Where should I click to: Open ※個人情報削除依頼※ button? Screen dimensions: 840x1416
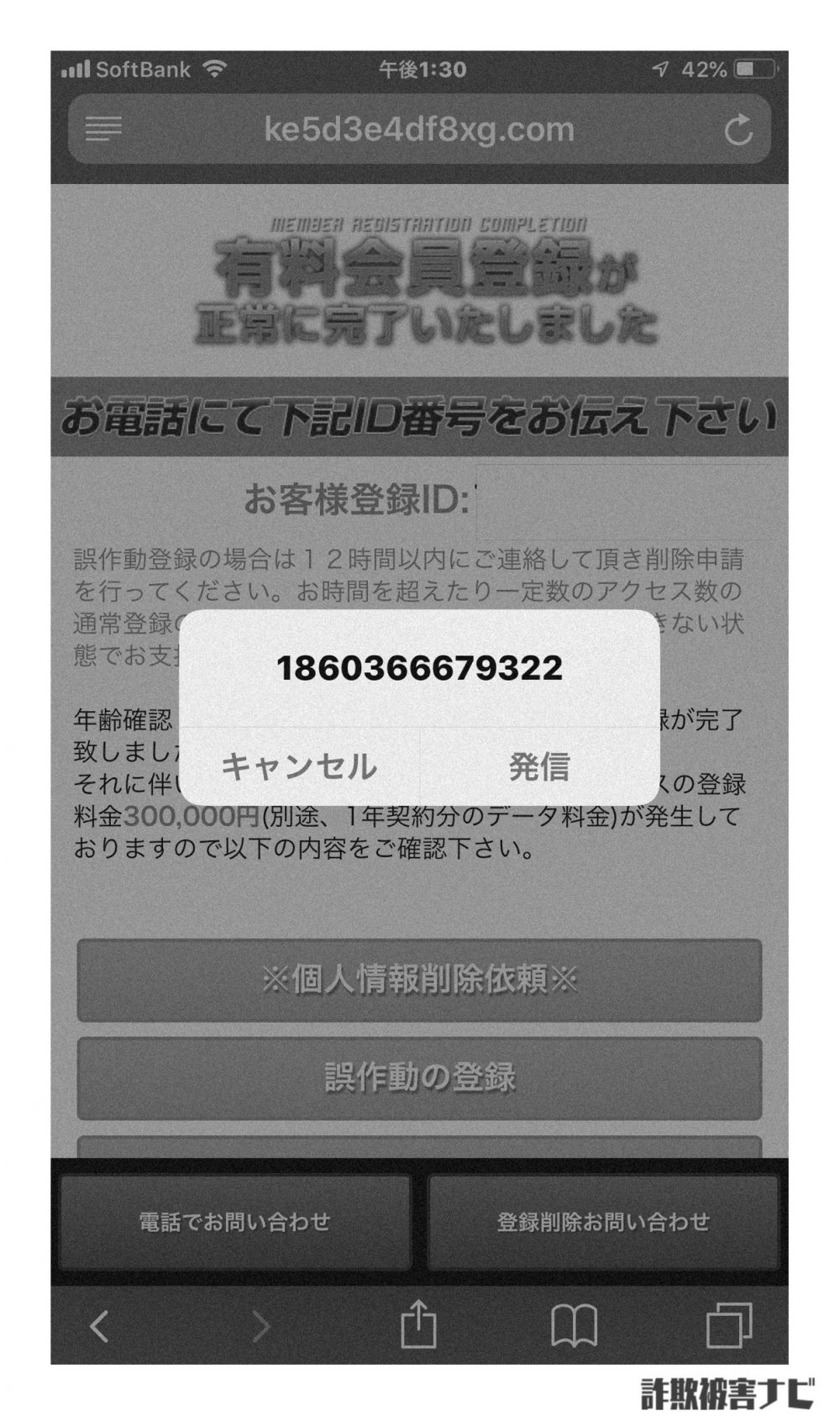pyautogui.click(x=419, y=980)
